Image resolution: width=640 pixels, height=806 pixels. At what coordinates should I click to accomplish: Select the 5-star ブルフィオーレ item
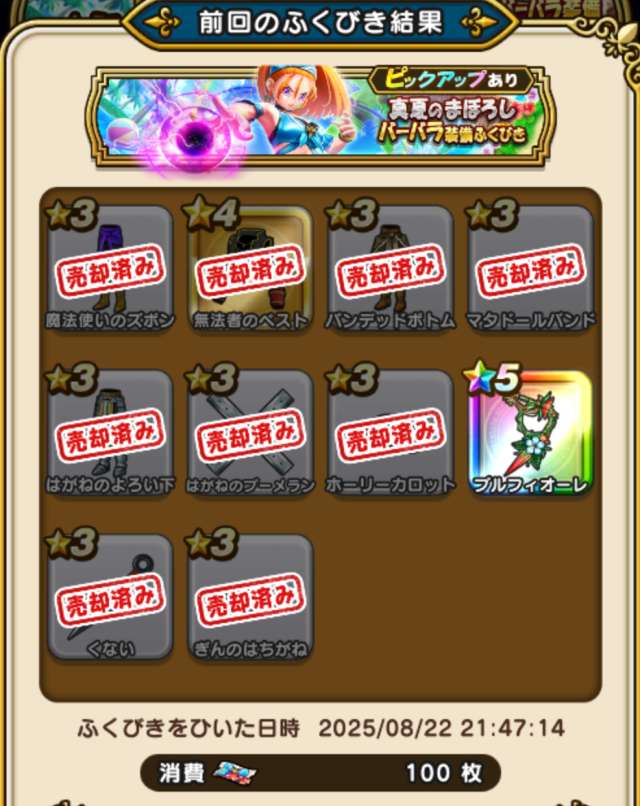pyautogui.click(x=530, y=433)
